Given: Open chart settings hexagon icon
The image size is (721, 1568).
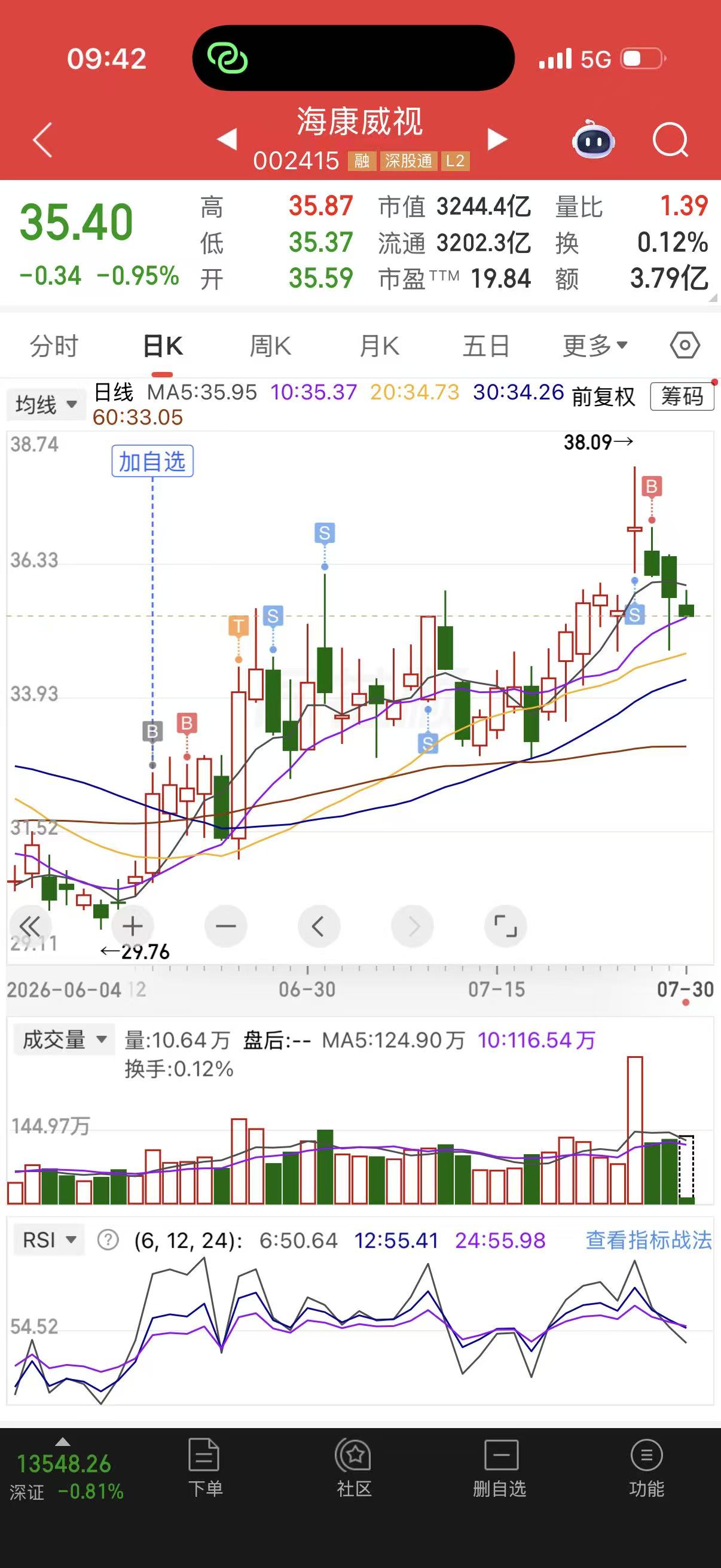Looking at the screenshot, I should 685,345.
